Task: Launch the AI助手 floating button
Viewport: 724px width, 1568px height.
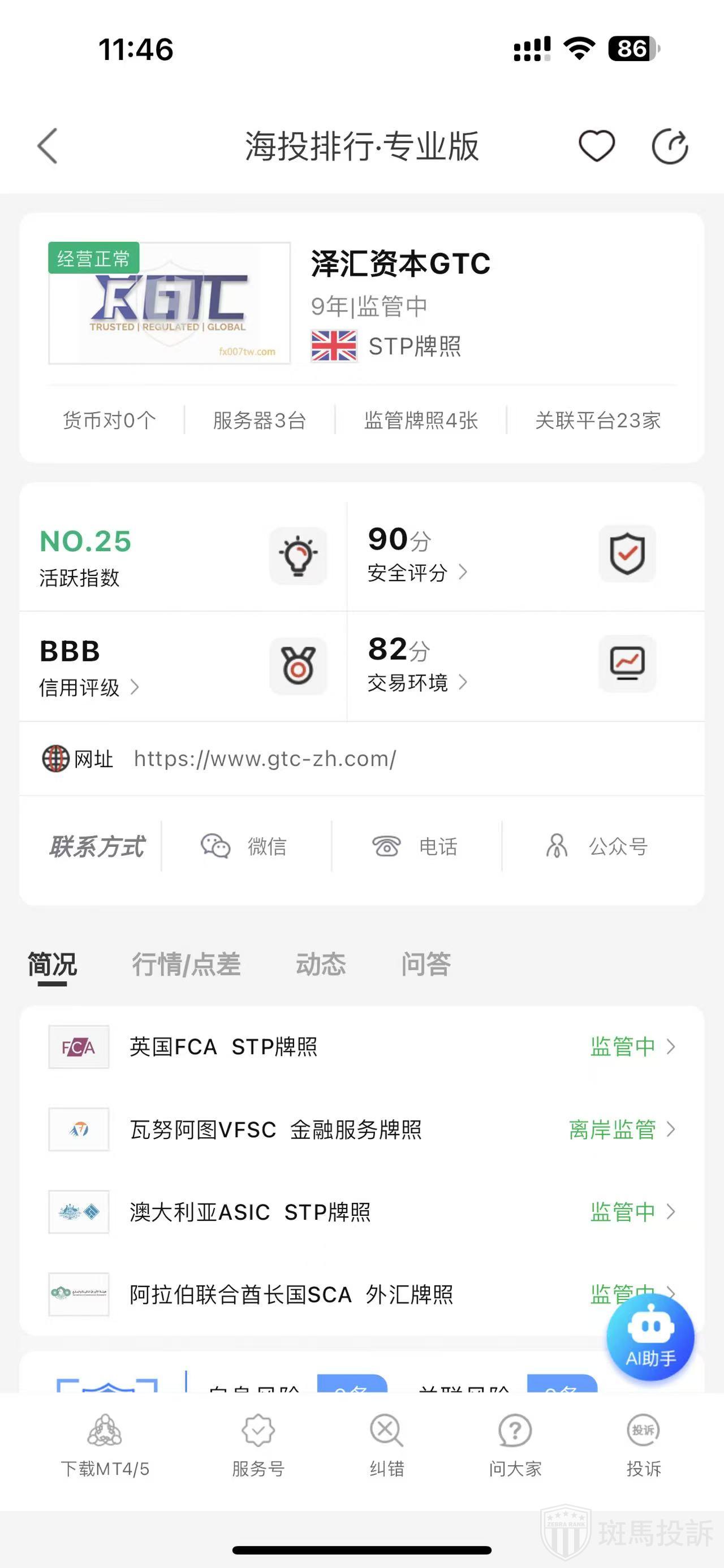Action: coord(650,1337)
